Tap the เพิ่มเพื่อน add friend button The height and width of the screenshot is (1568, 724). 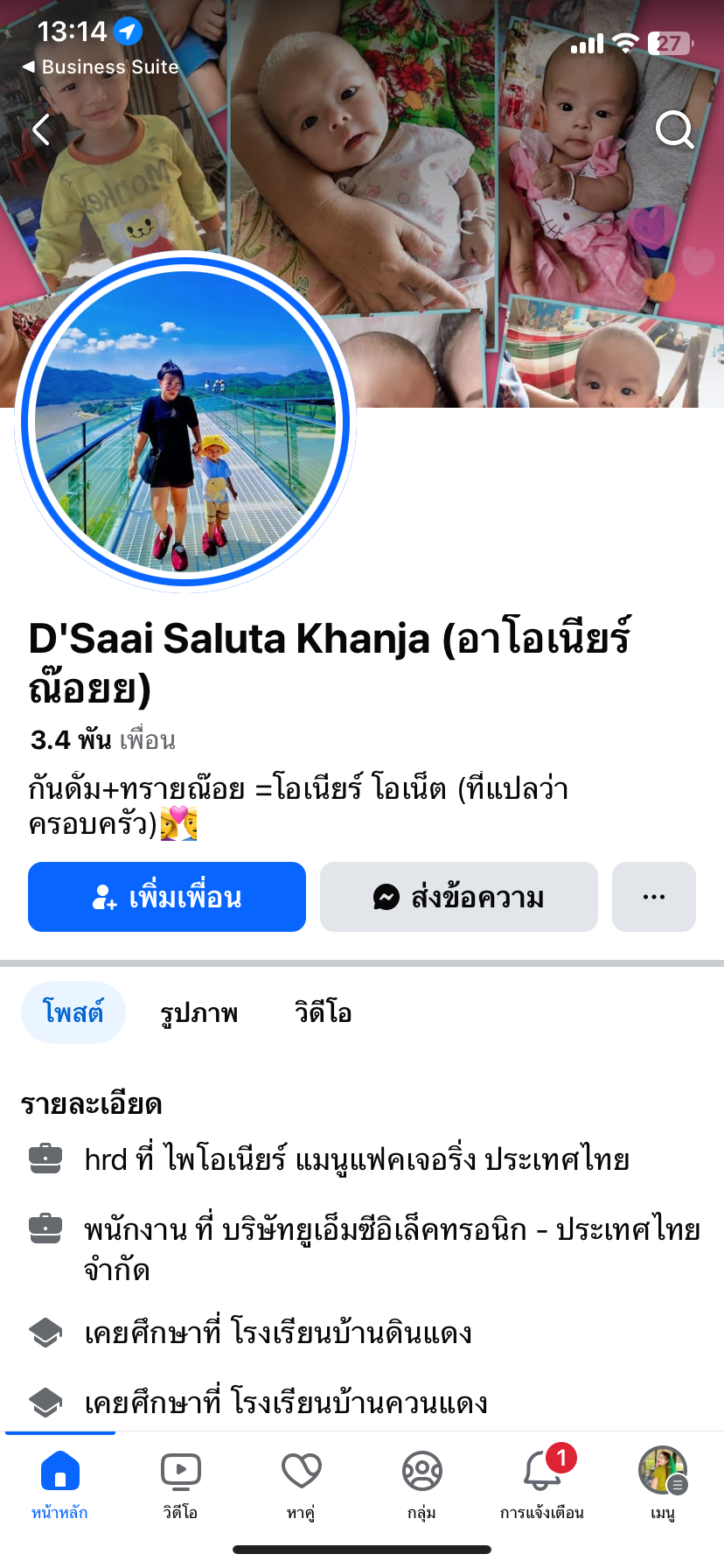pyautogui.click(x=167, y=897)
